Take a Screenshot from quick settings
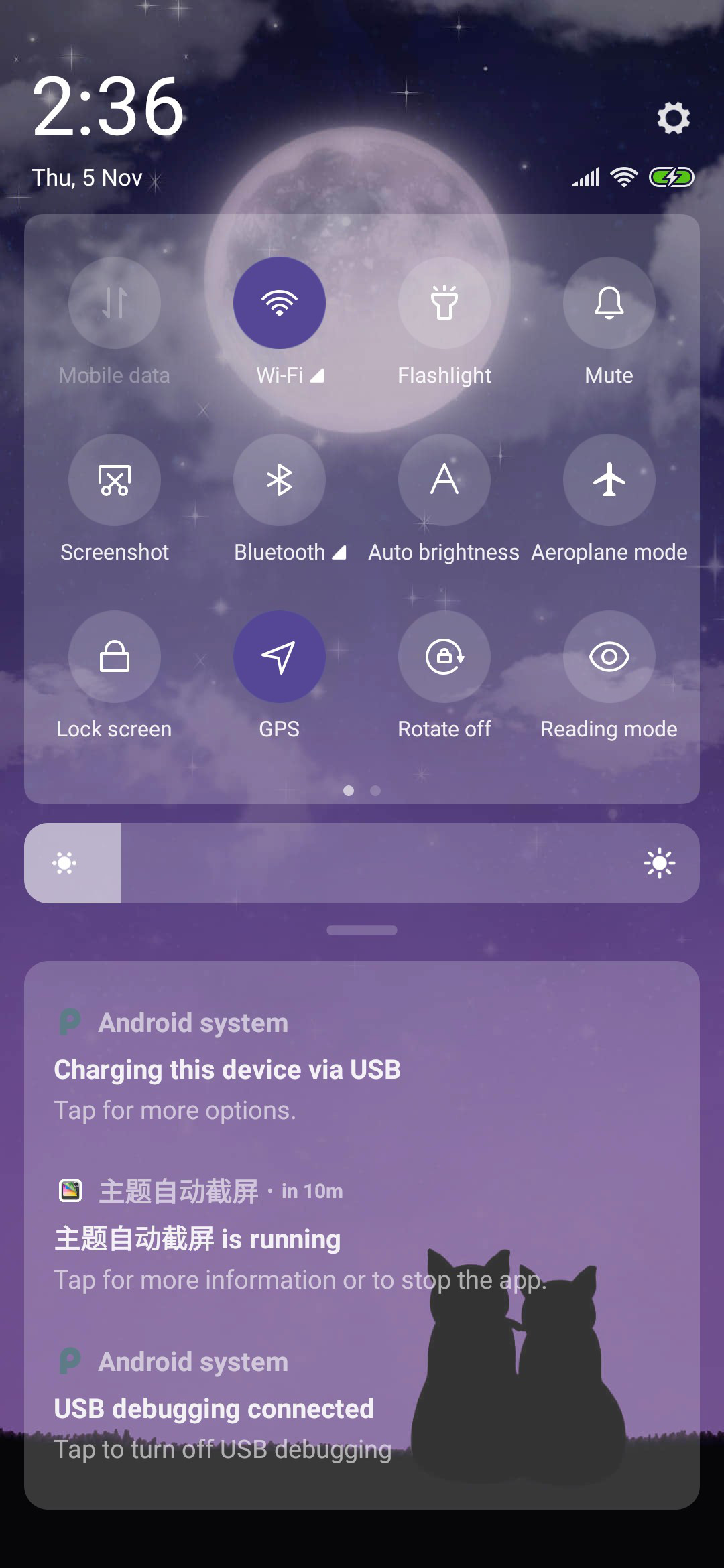Viewport: 724px width, 1568px height. [115, 480]
